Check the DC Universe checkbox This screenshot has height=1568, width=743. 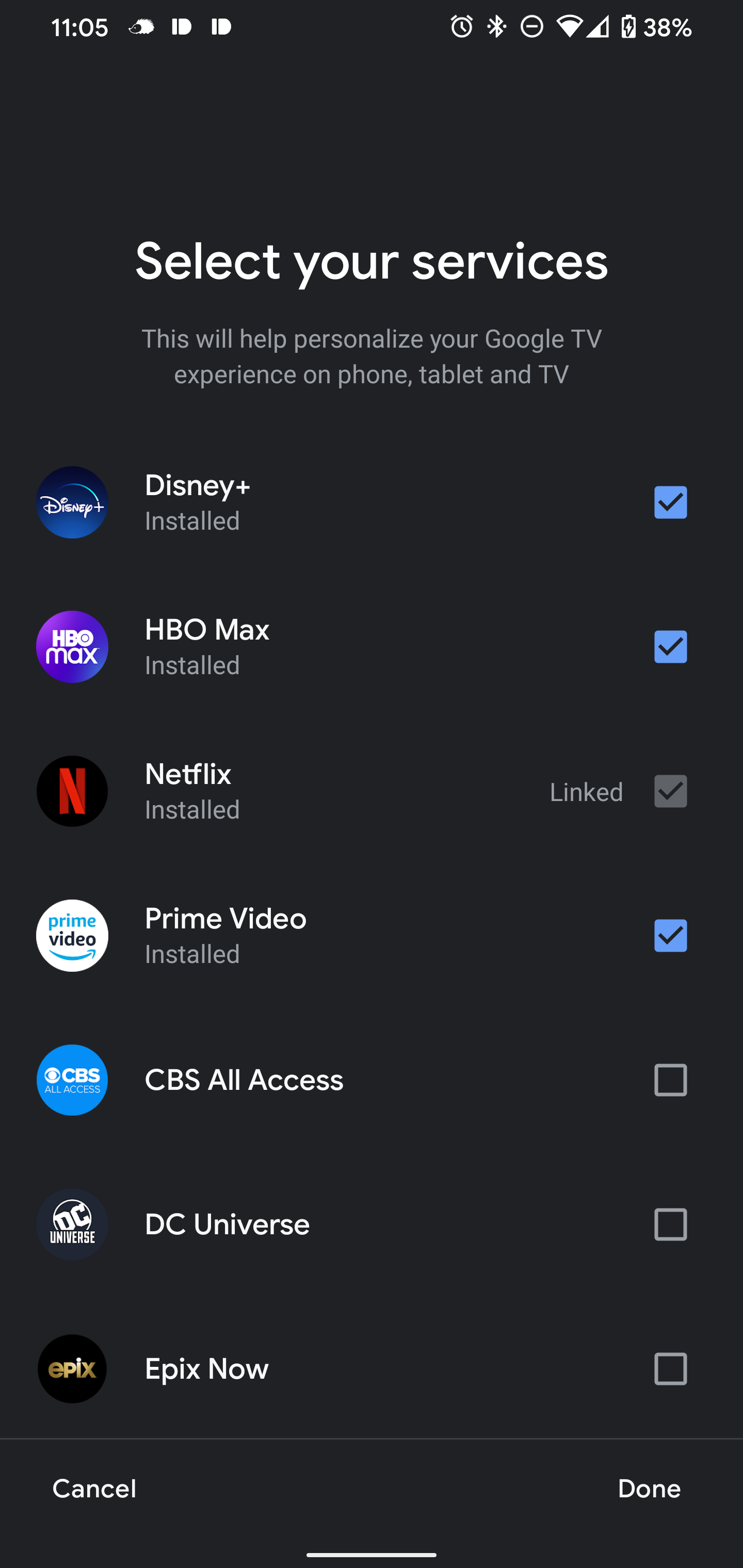[670, 1224]
